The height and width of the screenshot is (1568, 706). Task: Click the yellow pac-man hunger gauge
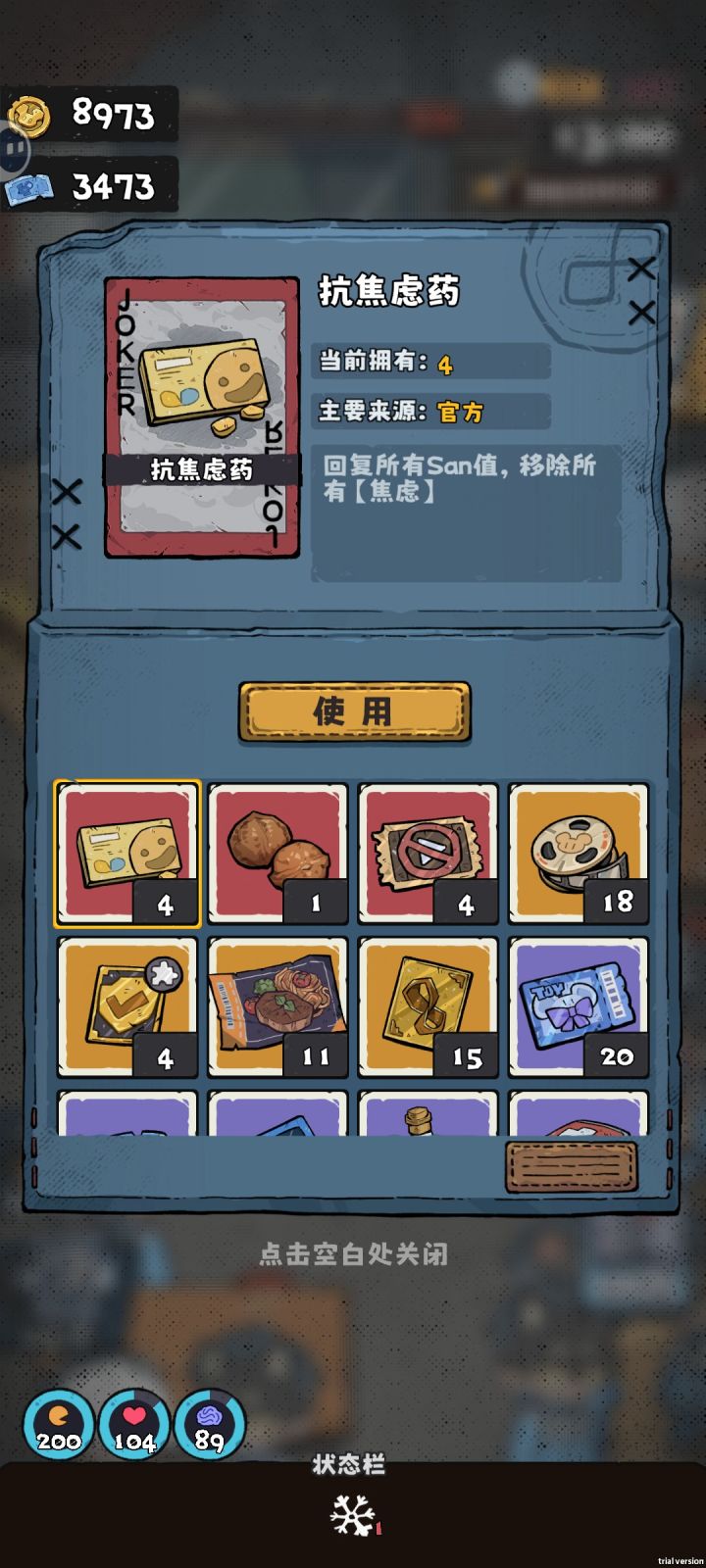point(59,1425)
